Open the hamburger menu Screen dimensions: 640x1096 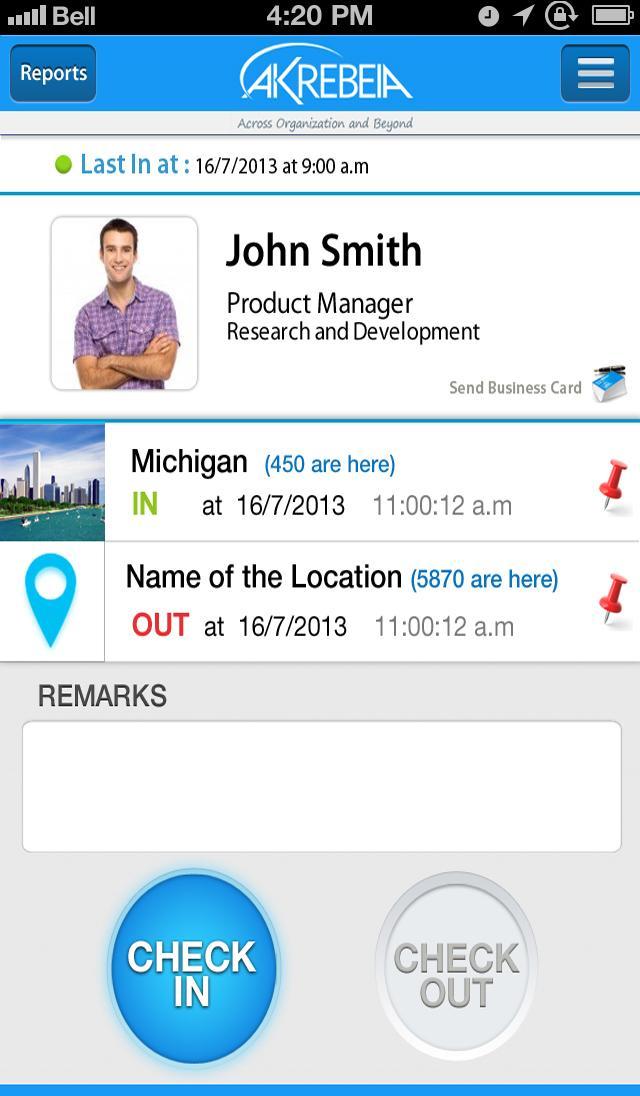[x=595, y=73]
